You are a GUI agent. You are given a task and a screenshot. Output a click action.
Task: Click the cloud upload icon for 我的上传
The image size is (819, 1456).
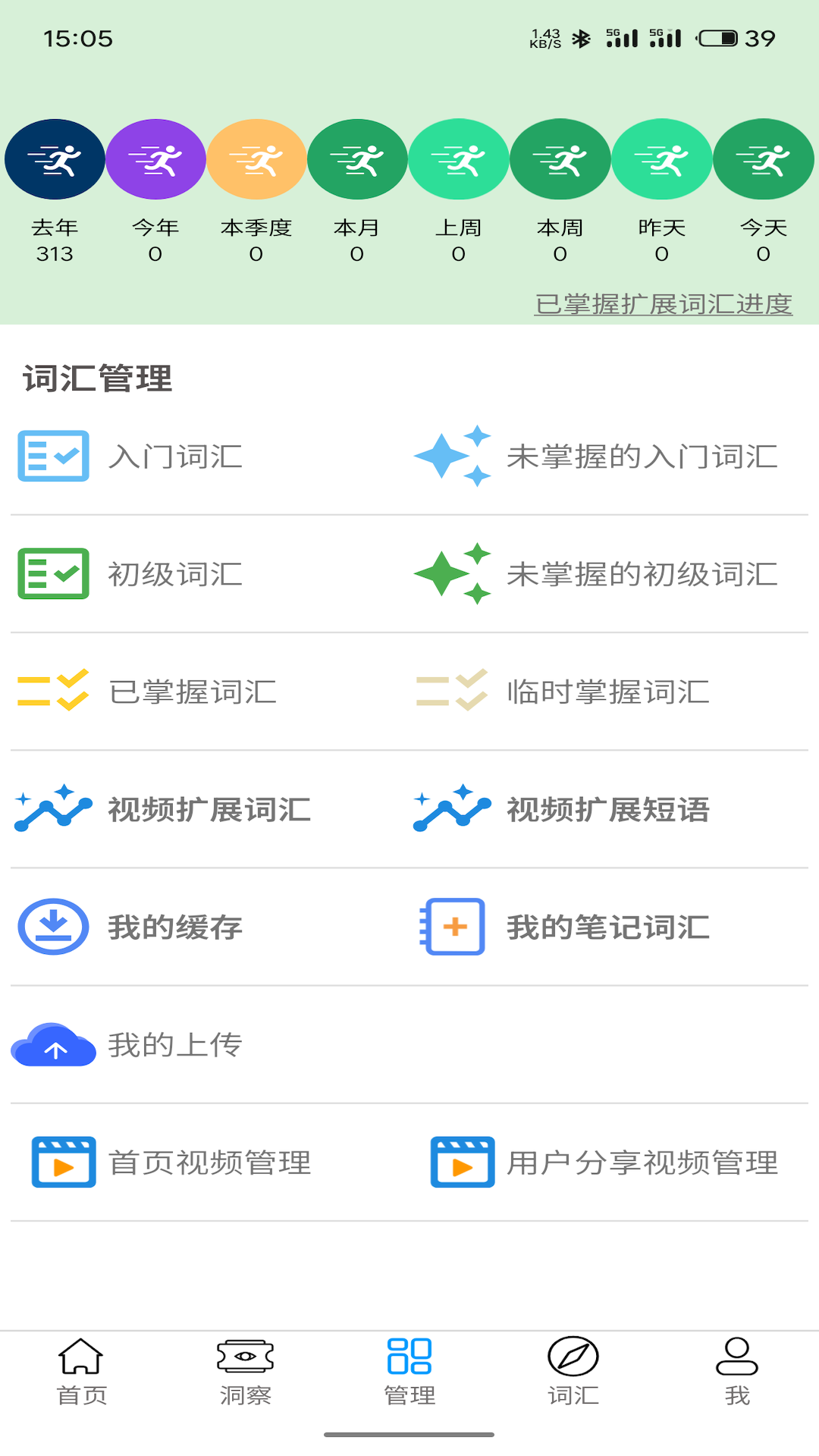coord(52,1044)
